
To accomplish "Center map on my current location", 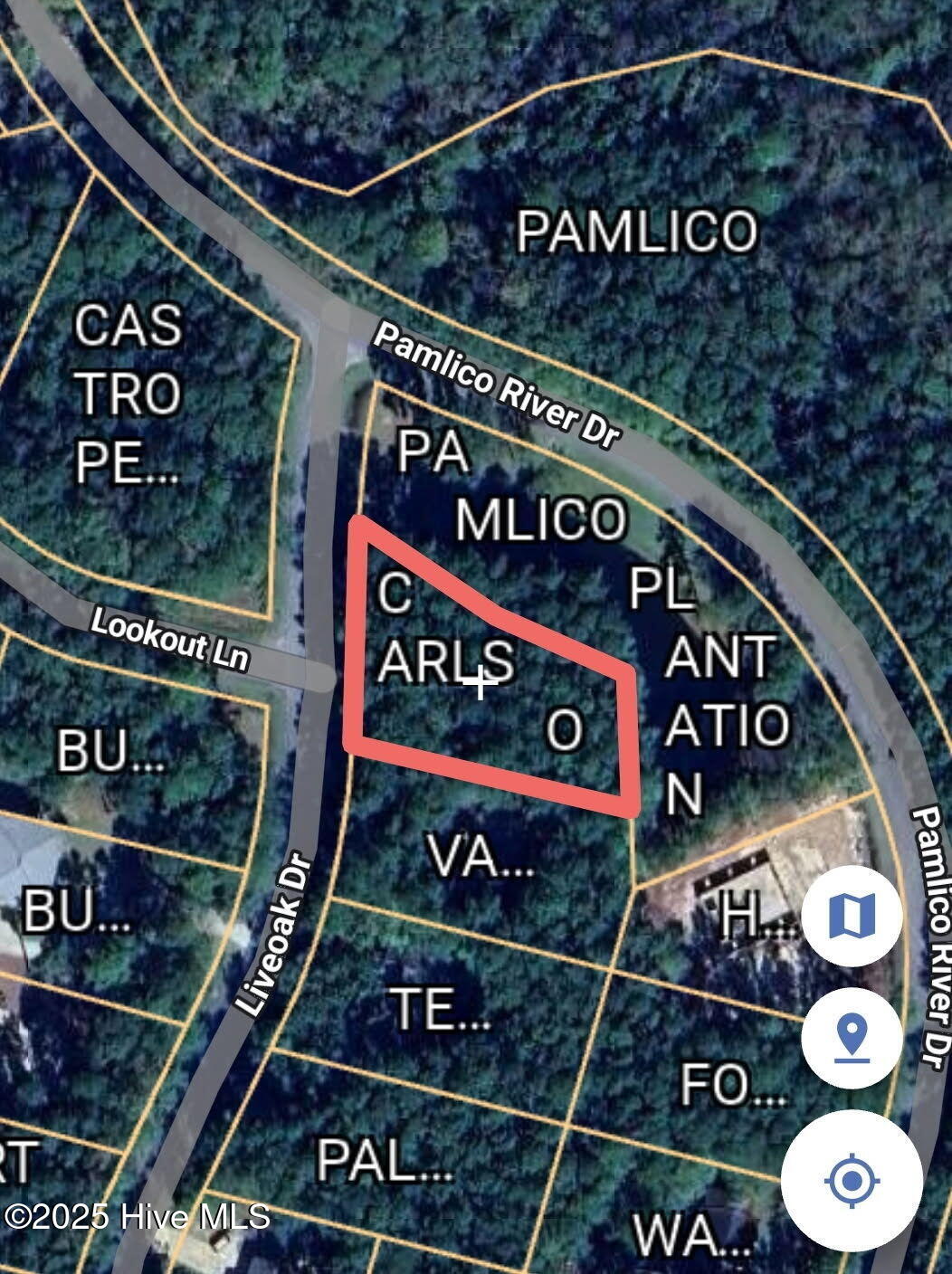I will point(852,1180).
